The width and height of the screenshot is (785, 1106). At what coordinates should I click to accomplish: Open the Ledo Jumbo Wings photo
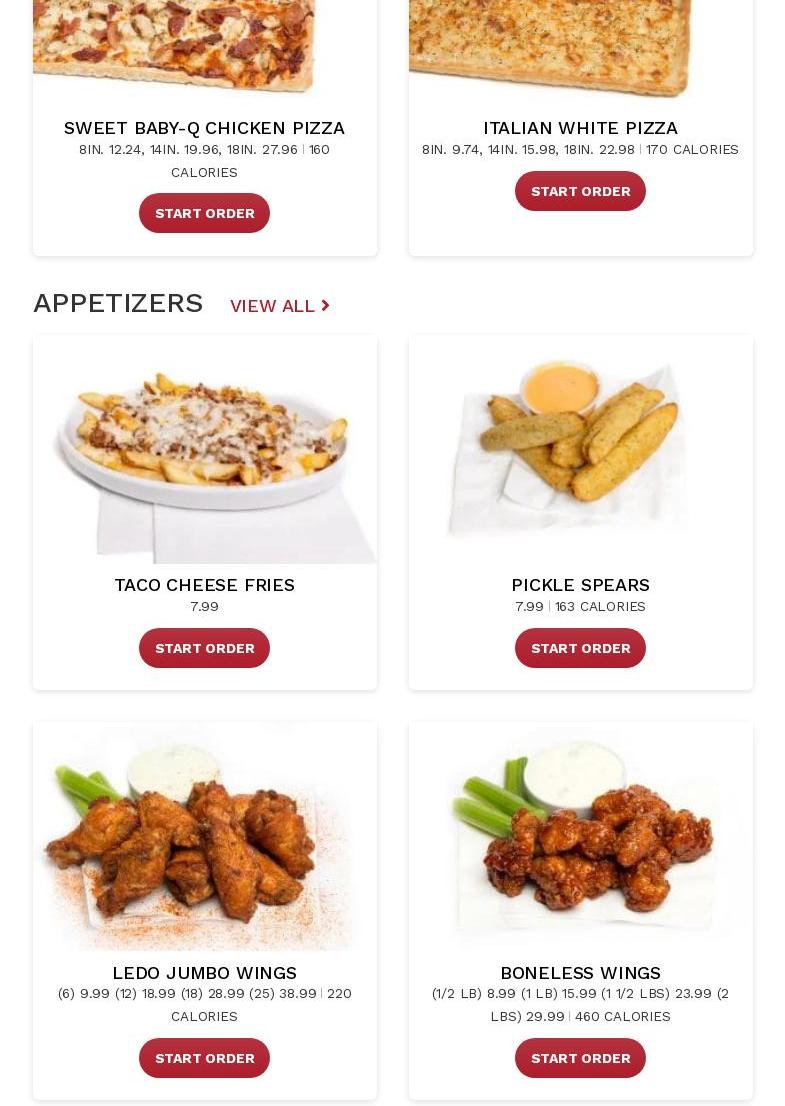point(204,837)
